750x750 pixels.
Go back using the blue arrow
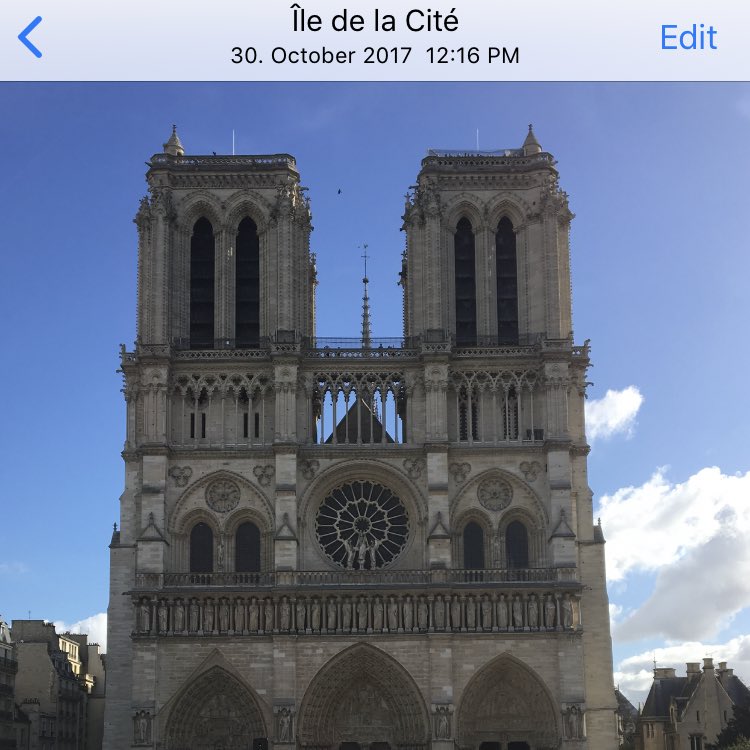[x=31, y=38]
